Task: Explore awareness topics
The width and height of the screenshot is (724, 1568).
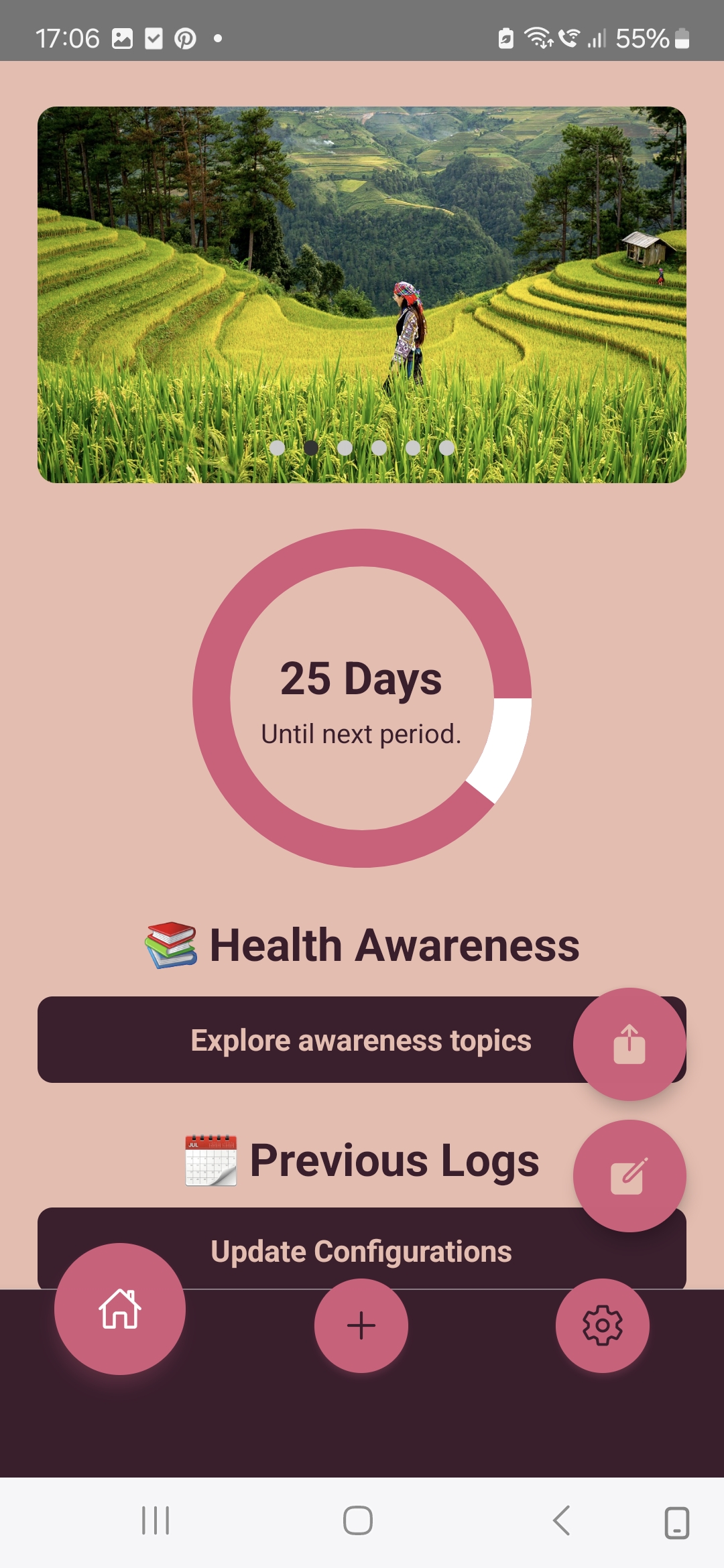Action: [x=362, y=1039]
